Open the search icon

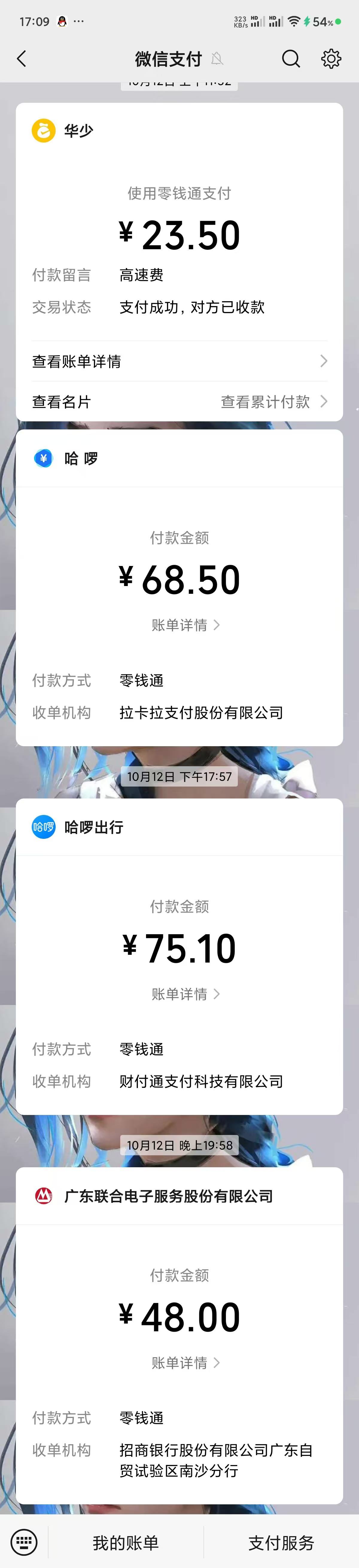(291, 59)
